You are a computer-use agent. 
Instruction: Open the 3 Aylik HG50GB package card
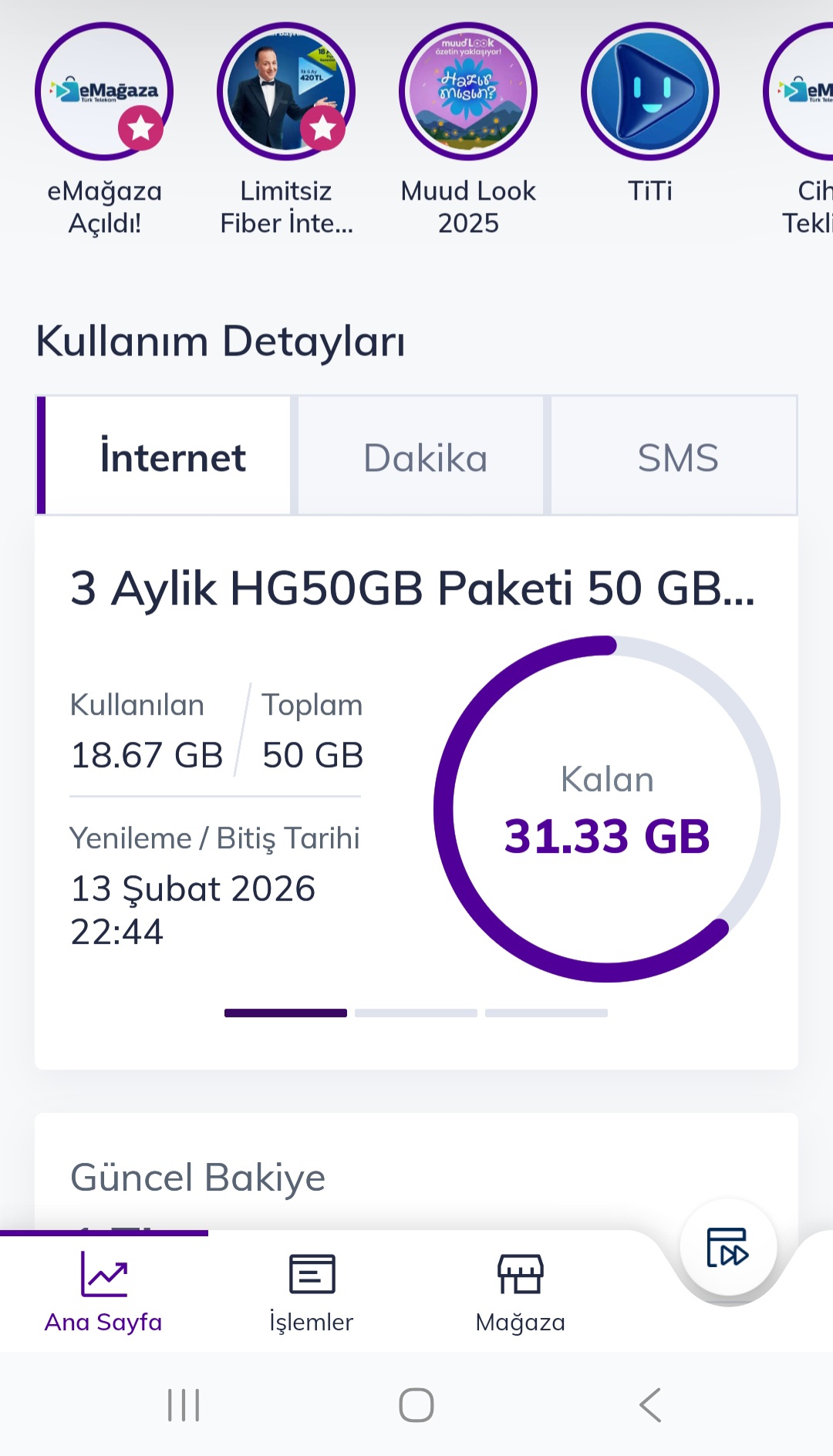coord(413,589)
